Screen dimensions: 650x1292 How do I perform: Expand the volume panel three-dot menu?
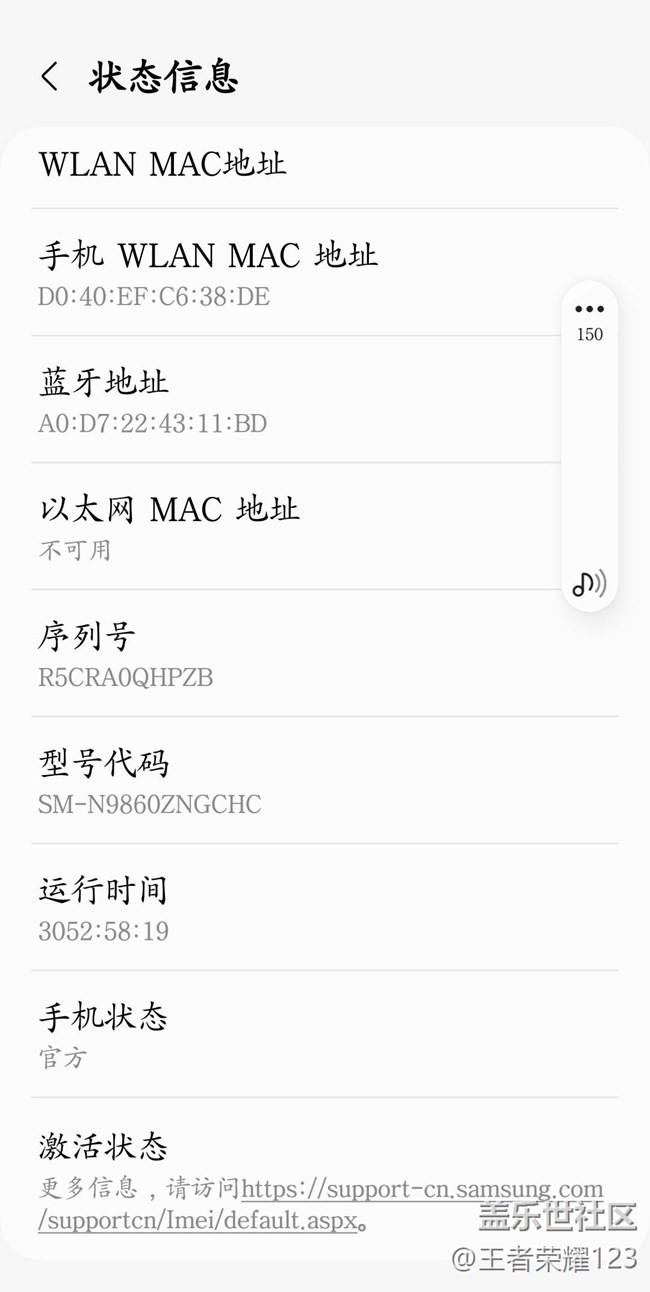[x=590, y=309]
